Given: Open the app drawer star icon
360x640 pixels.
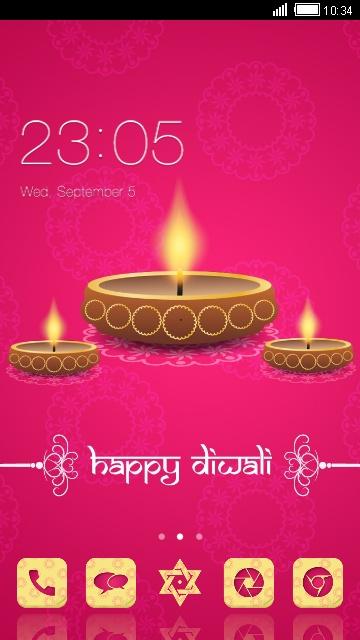Looking at the screenshot, I should pos(180,582).
